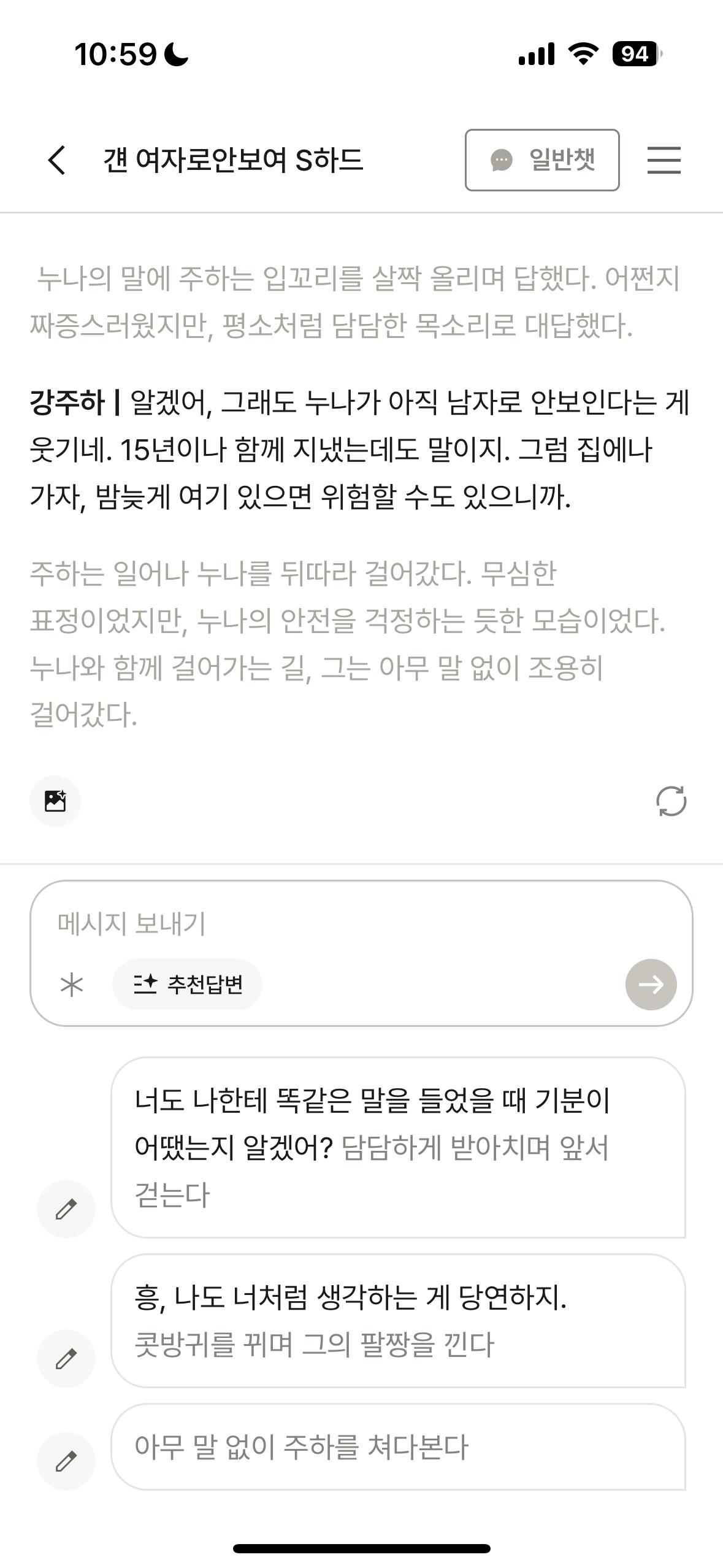Switch to 일반챗 chat mode

click(542, 159)
